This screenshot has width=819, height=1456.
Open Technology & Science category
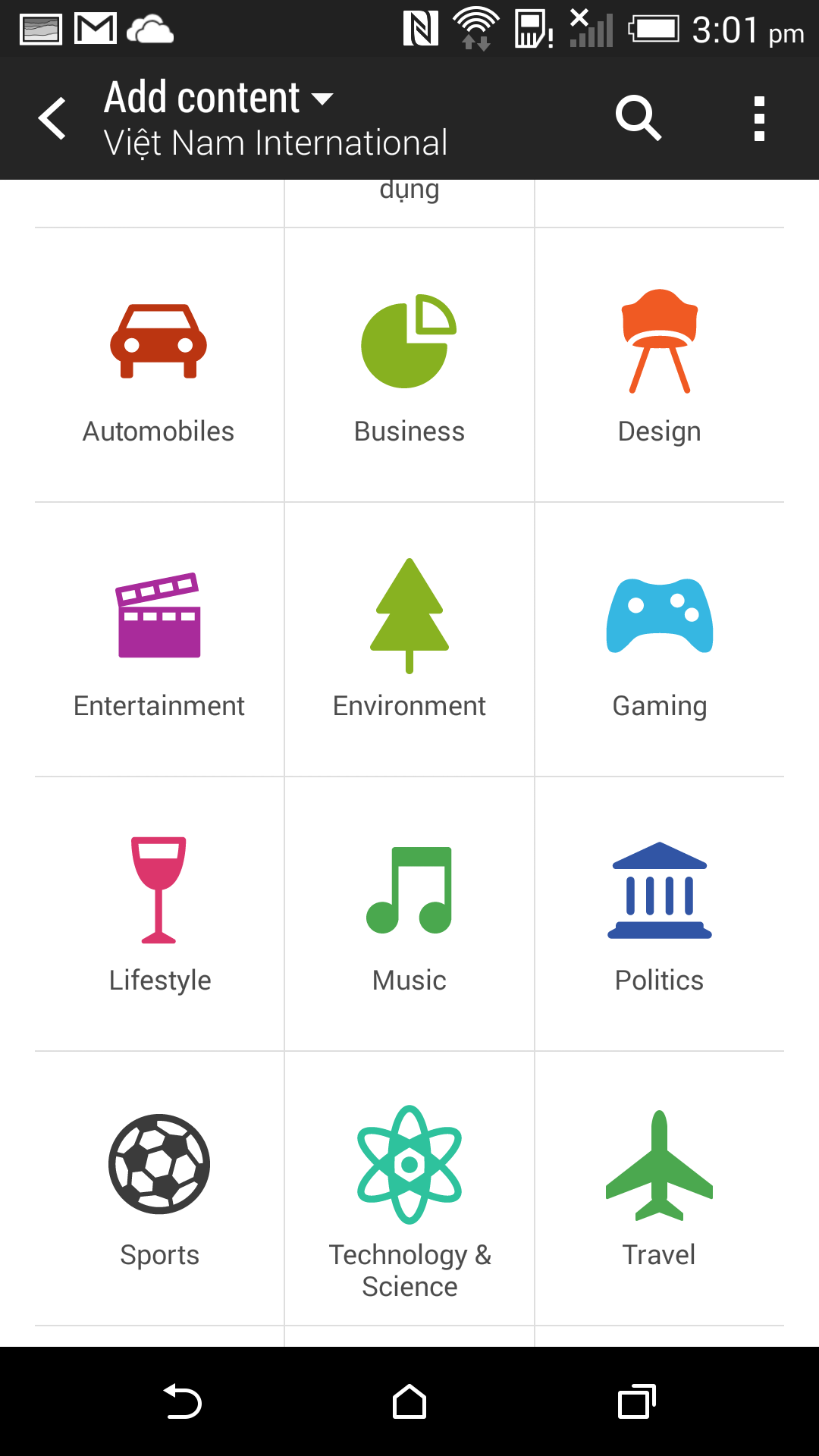click(409, 1188)
